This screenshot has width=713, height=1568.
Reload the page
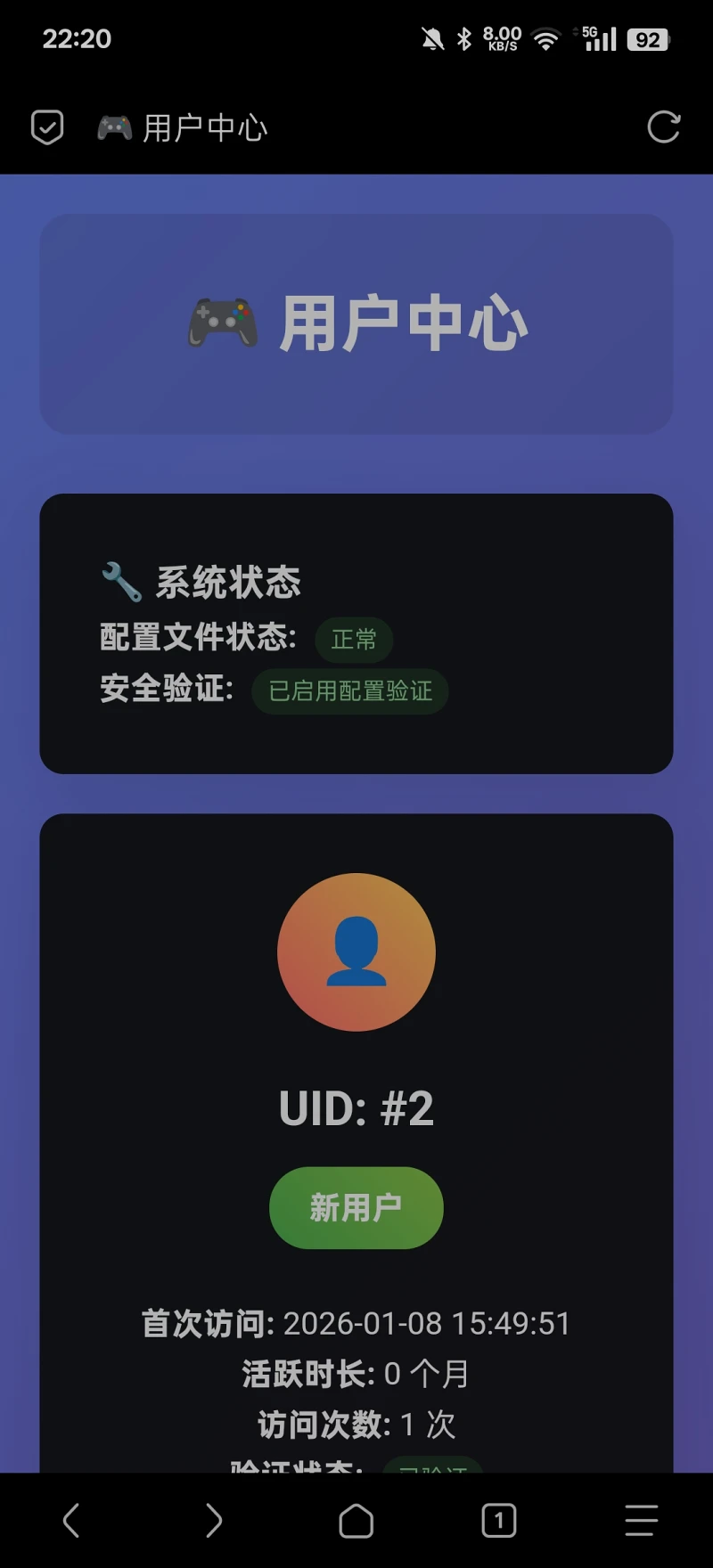coord(663,127)
